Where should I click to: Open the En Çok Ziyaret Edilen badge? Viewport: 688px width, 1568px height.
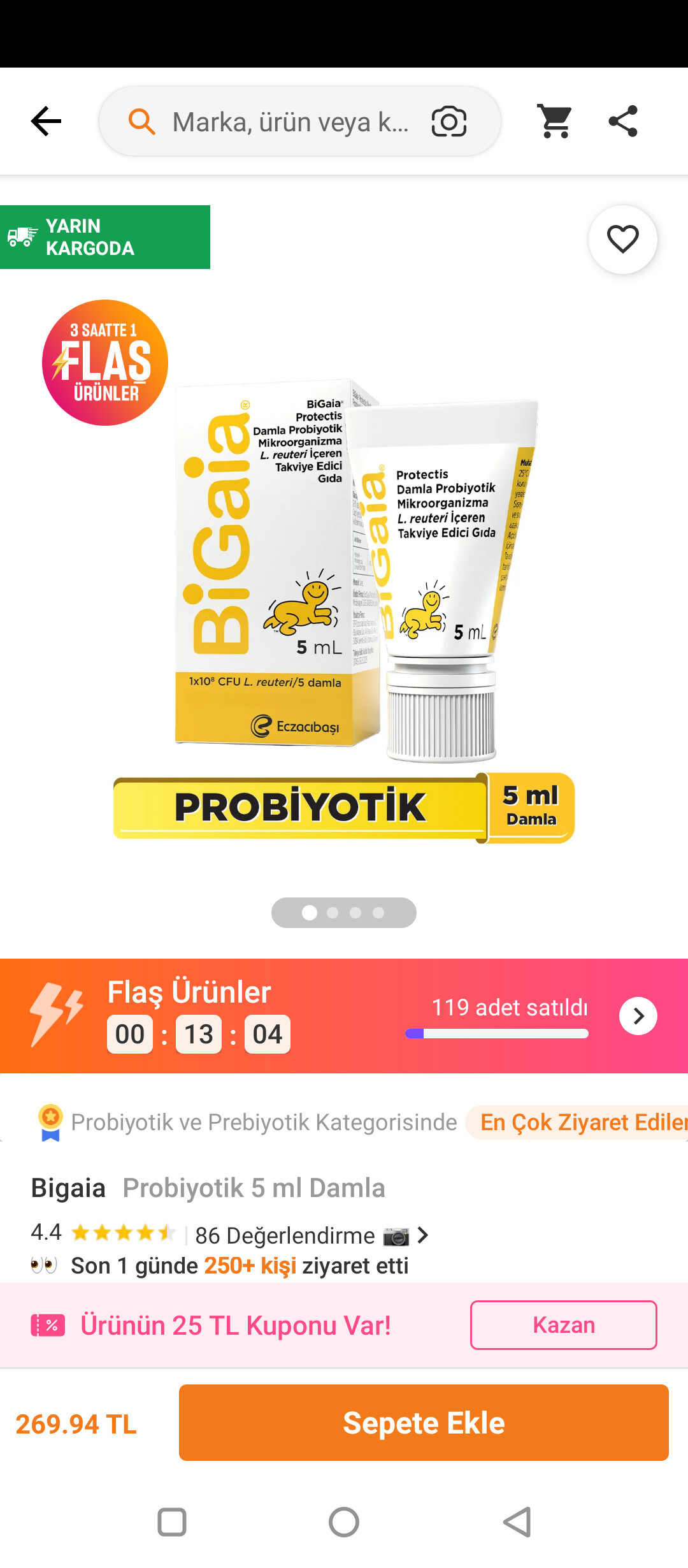pos(577,1122)
